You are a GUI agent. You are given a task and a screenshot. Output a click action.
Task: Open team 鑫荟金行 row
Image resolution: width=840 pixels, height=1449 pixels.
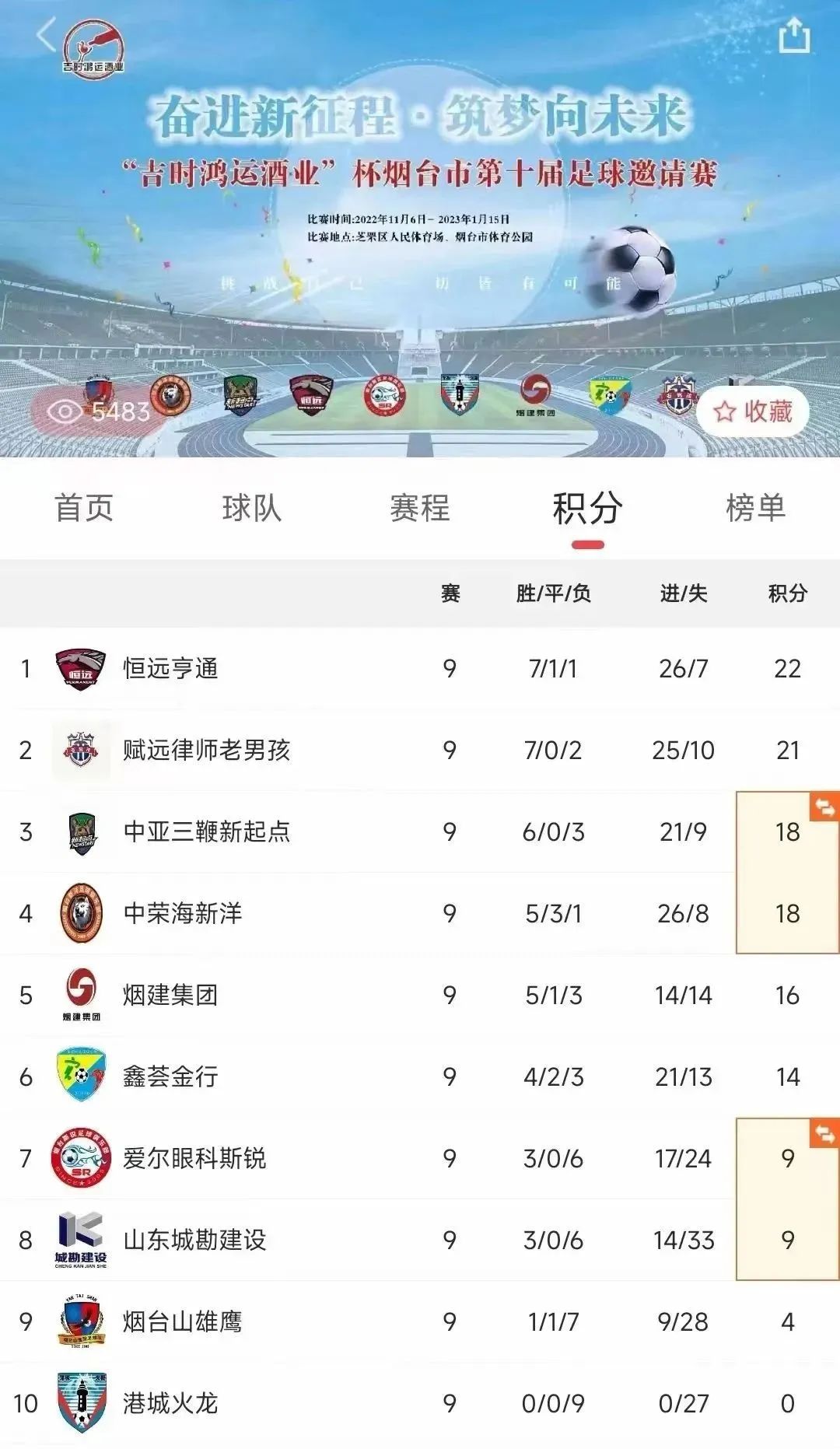click(x=170, y=1077)
